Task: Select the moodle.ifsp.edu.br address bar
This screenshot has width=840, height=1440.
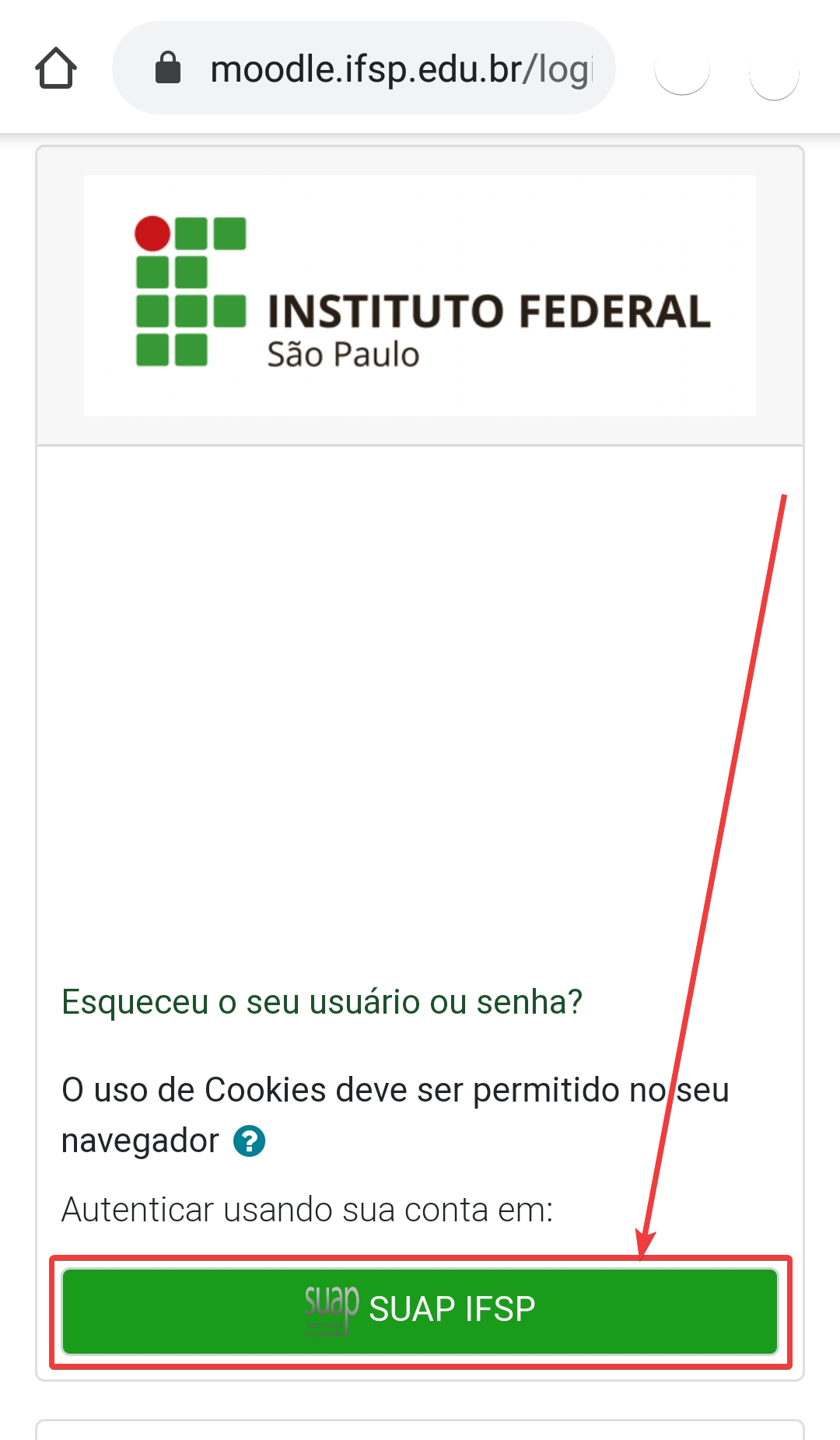Action: [x=364, y=68]
